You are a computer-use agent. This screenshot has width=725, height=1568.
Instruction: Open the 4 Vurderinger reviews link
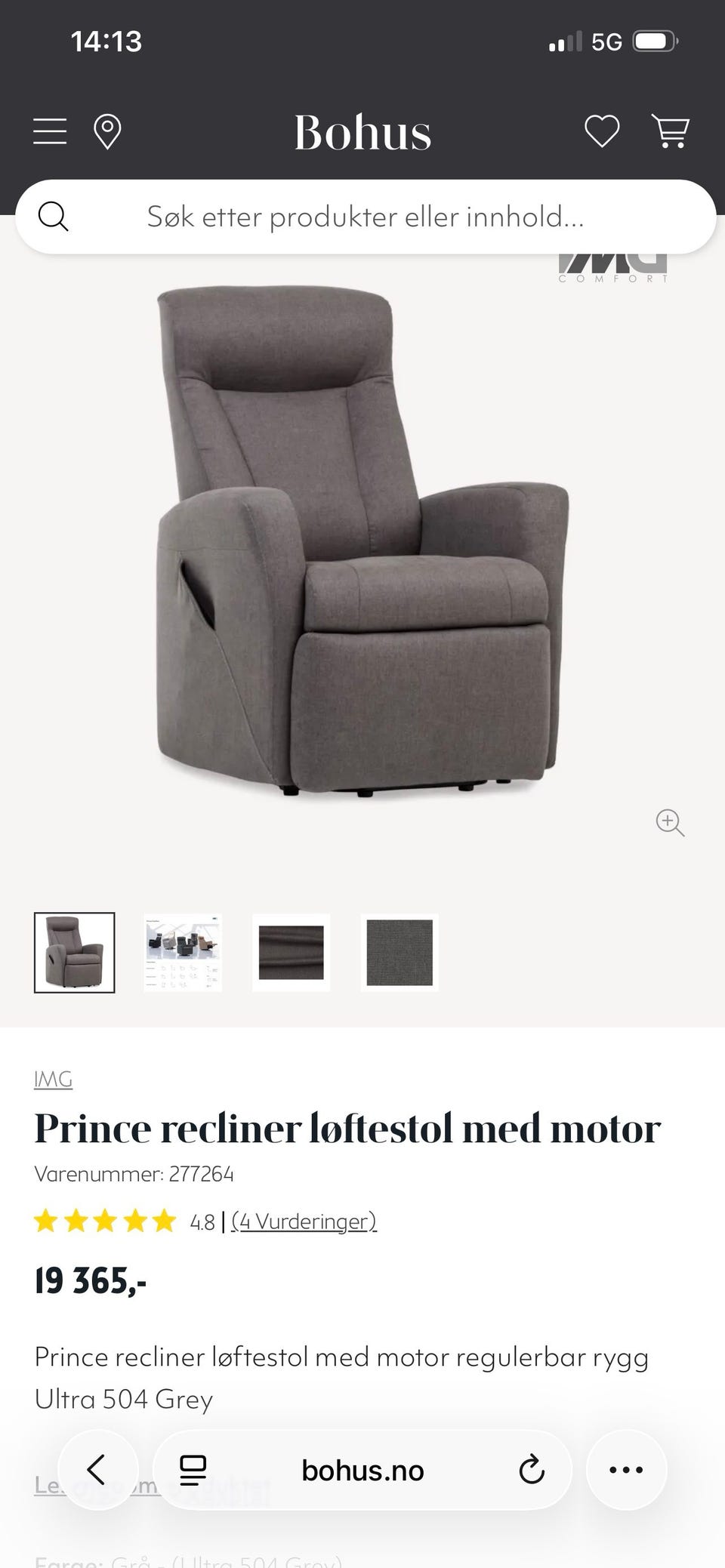point(304,1221)
